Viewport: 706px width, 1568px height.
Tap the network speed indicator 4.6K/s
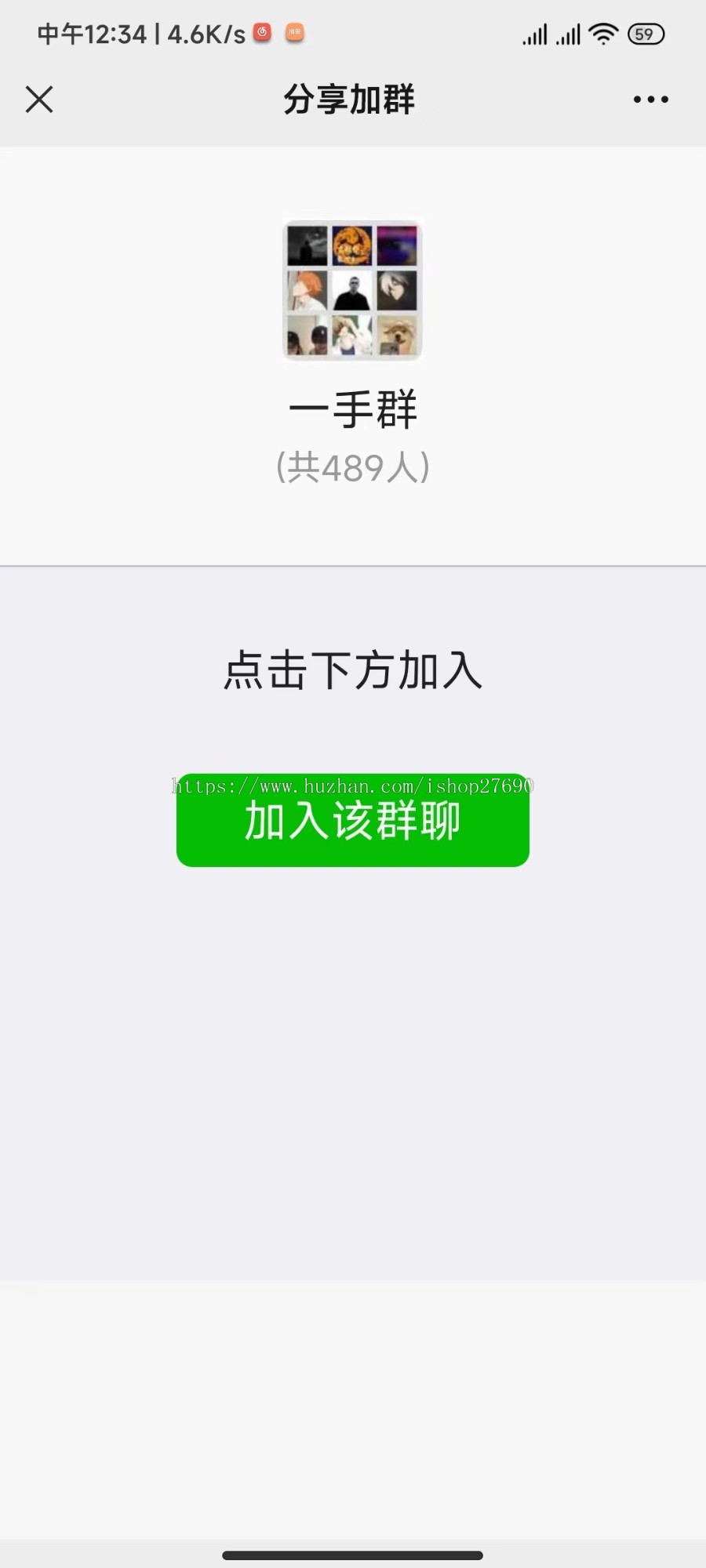tap(206, 33)
